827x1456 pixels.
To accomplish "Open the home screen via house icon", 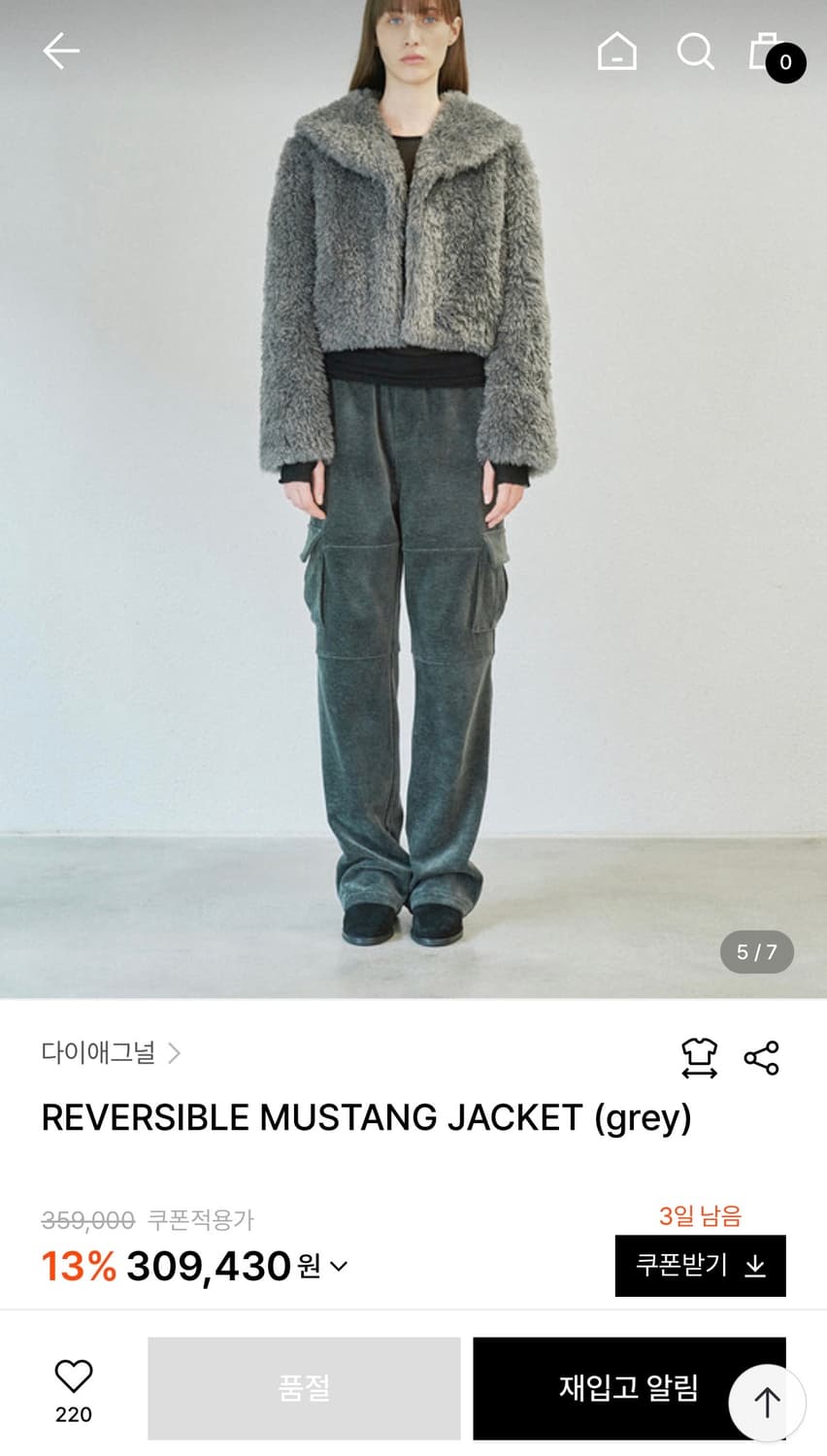I will 616,51.
